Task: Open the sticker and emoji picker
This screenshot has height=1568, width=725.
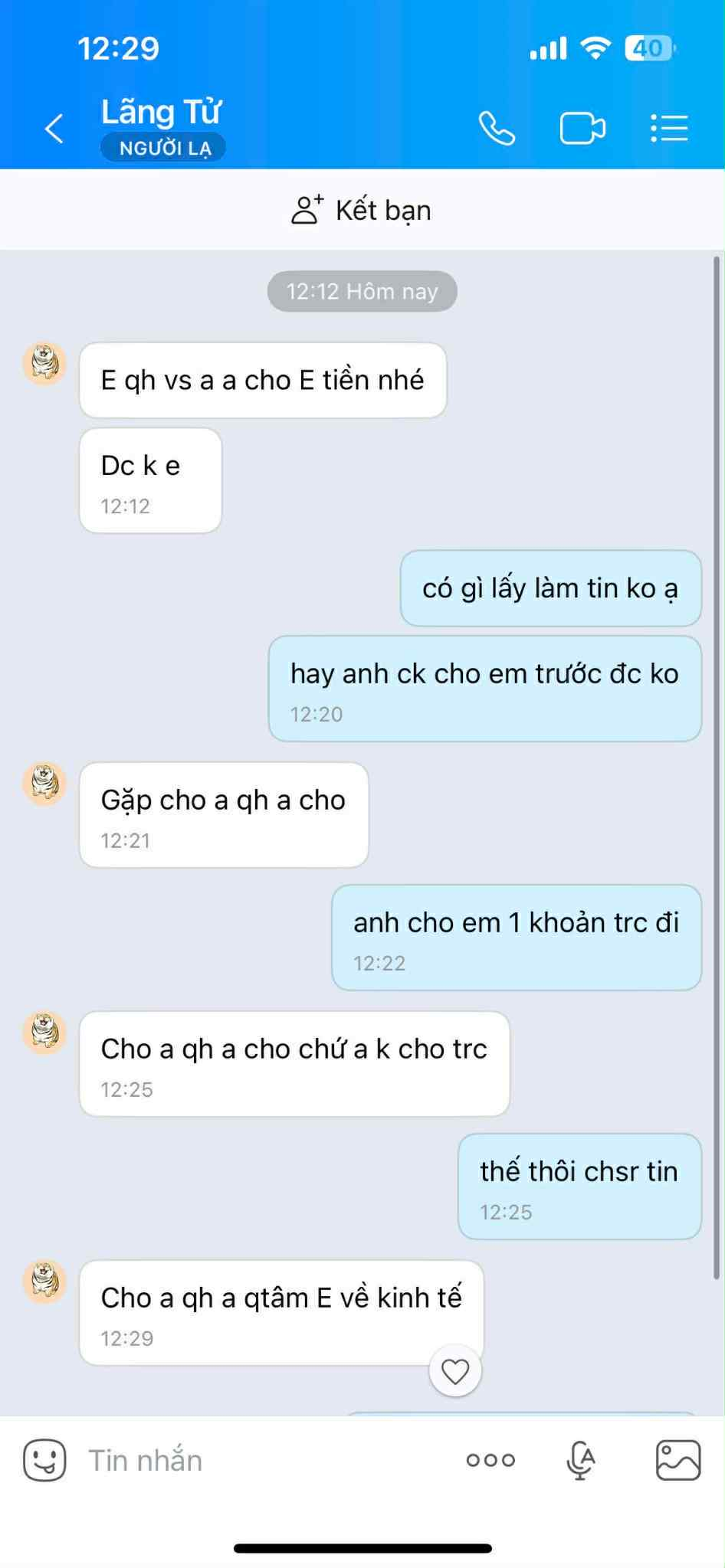Action: [44, 1460]
